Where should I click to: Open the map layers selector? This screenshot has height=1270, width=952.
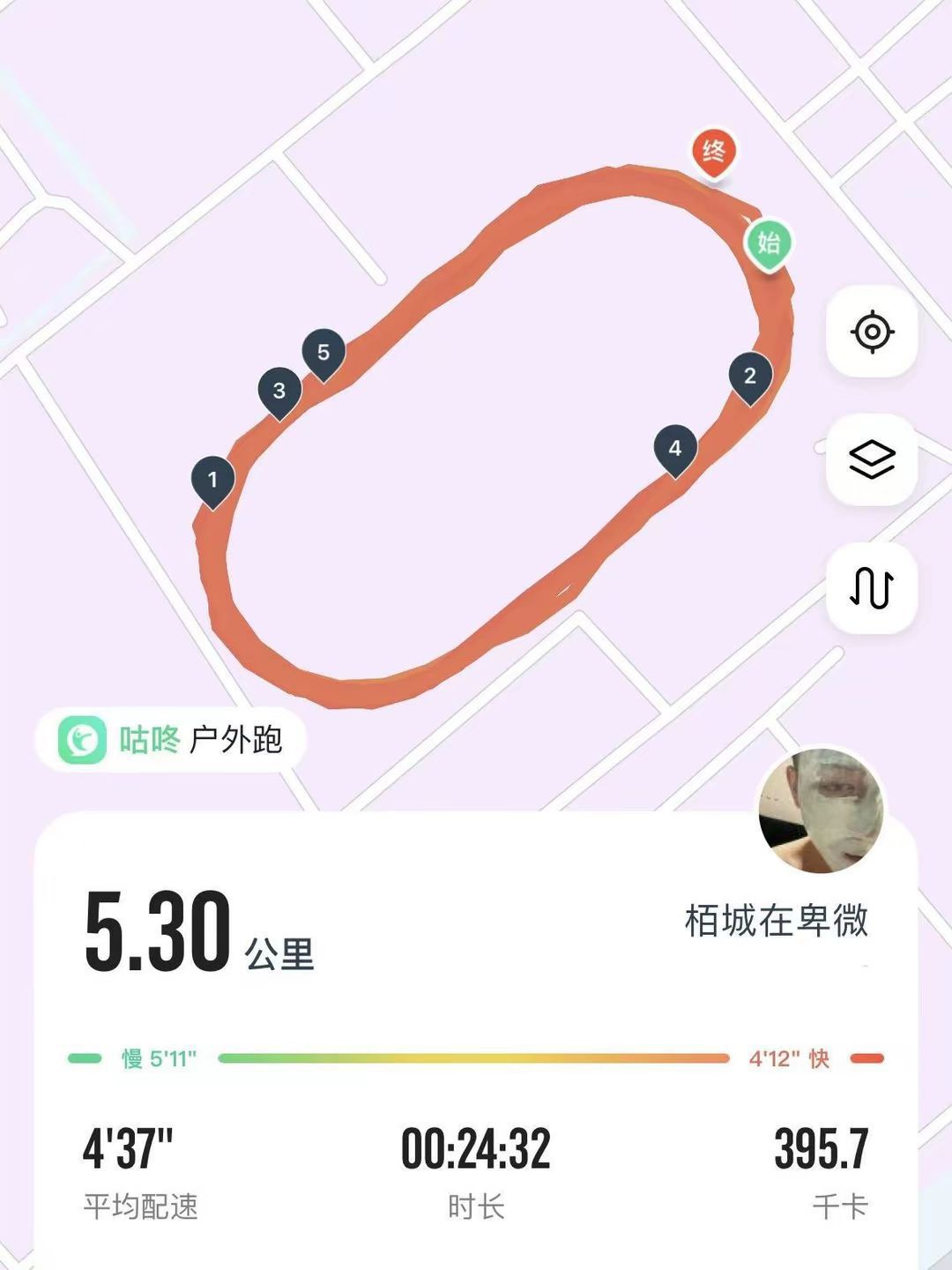pos(872,459)
